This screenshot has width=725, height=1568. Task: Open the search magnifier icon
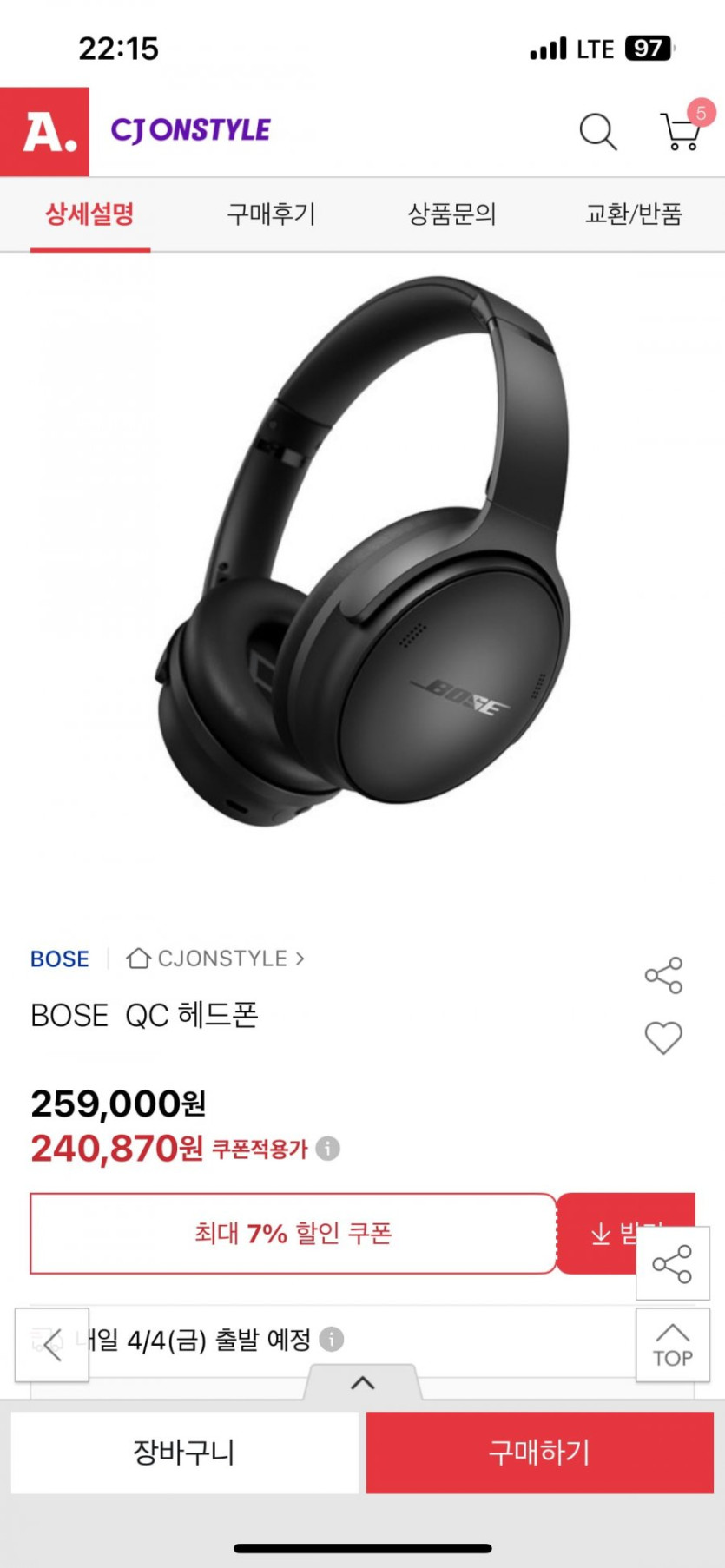tap(597, 132)
